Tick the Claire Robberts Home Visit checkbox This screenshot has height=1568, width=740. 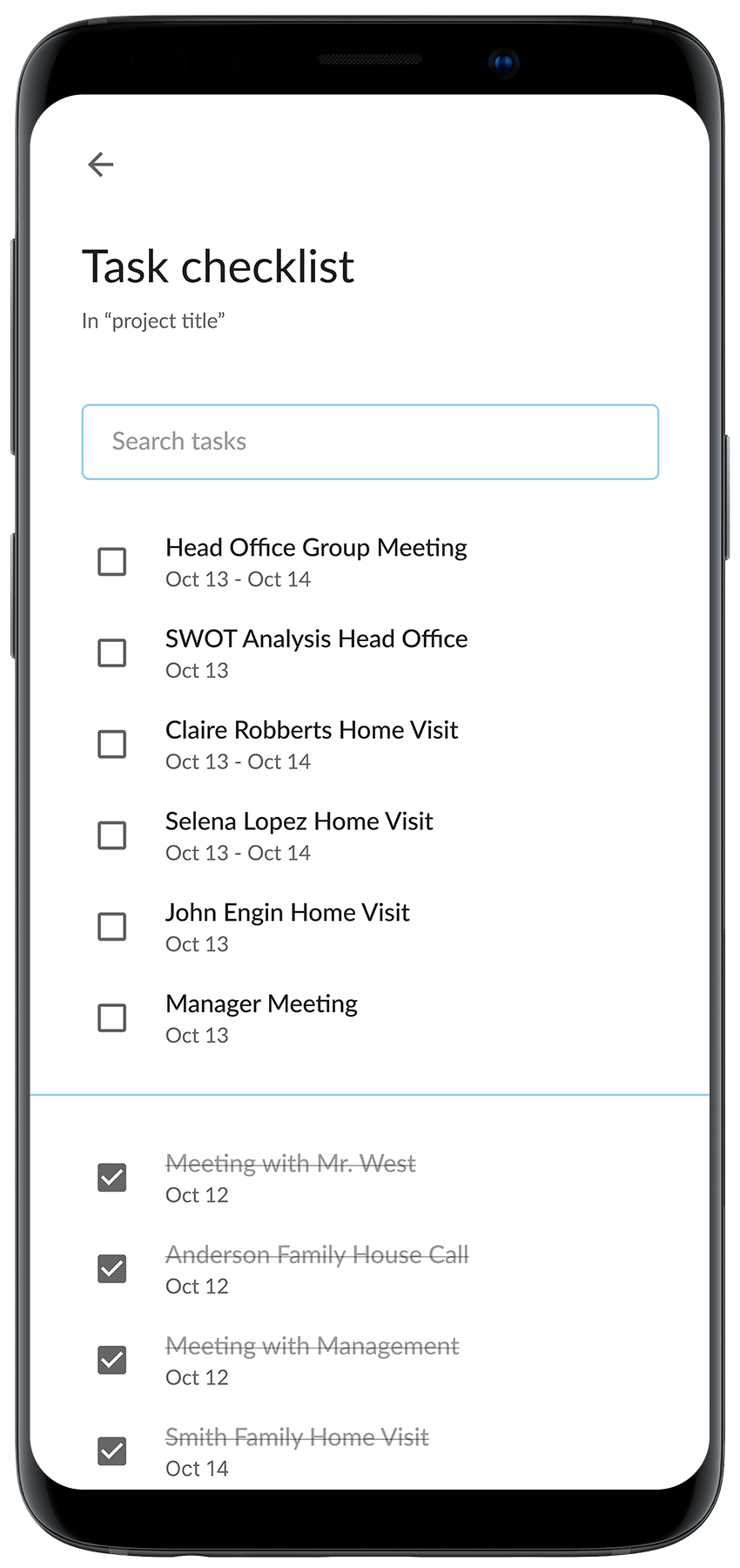(x=112, y=745)
